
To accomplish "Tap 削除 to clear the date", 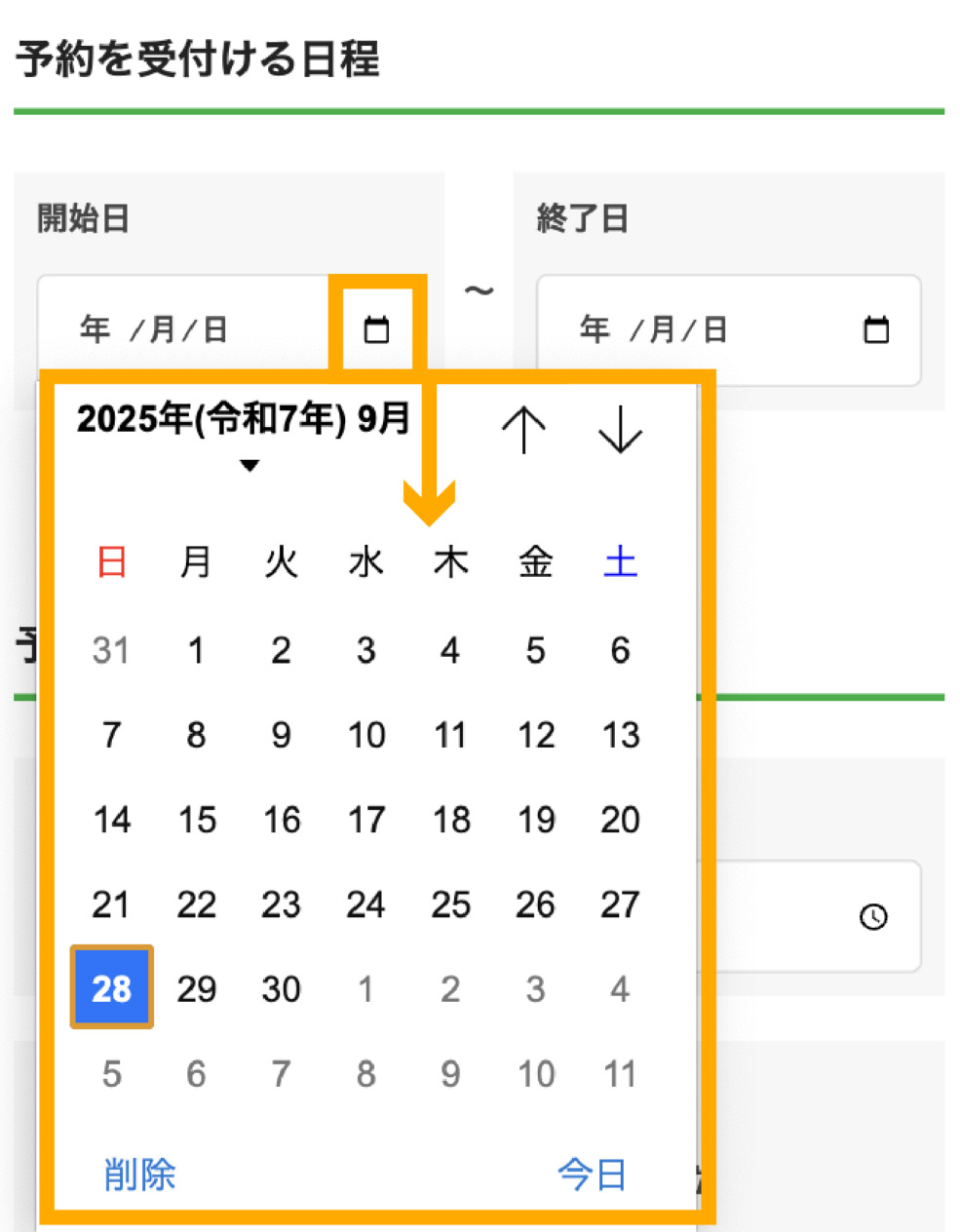I will [x=139, y=1174].
